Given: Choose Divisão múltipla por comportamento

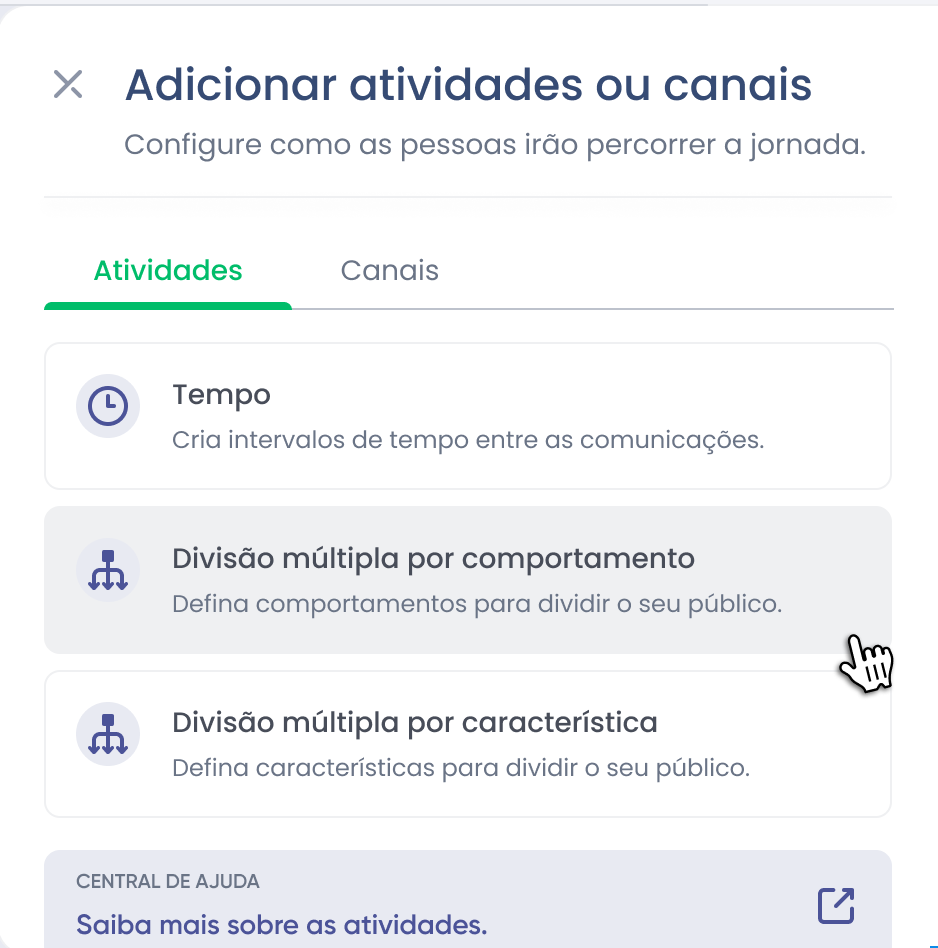Looking at the screenshot, I should pos(467,580).
